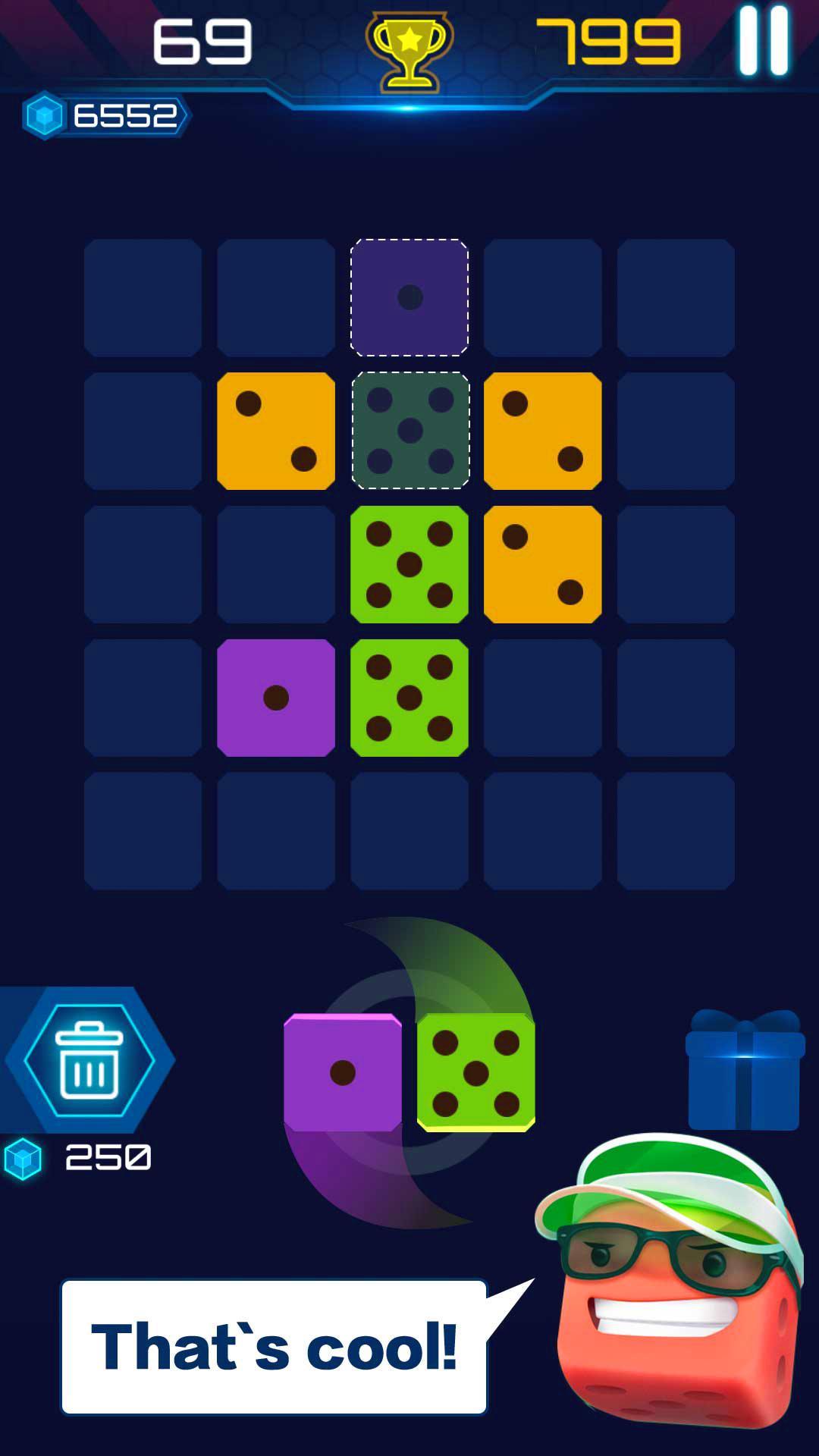Discard the current dice with the trash button

point(89,1059)
